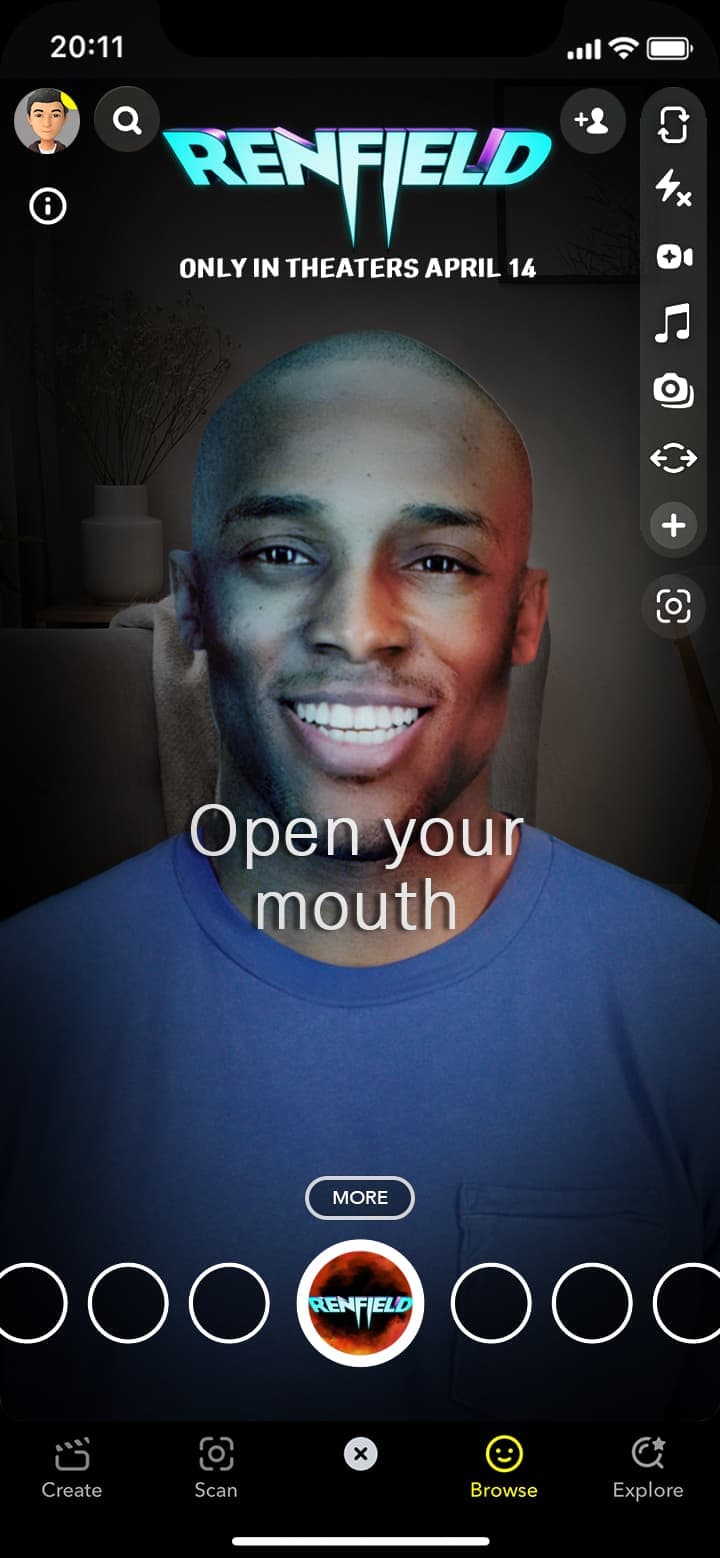Open the camera mode arrows icon
Viewport: 720px width, 1558px height.
coord(673,458)
